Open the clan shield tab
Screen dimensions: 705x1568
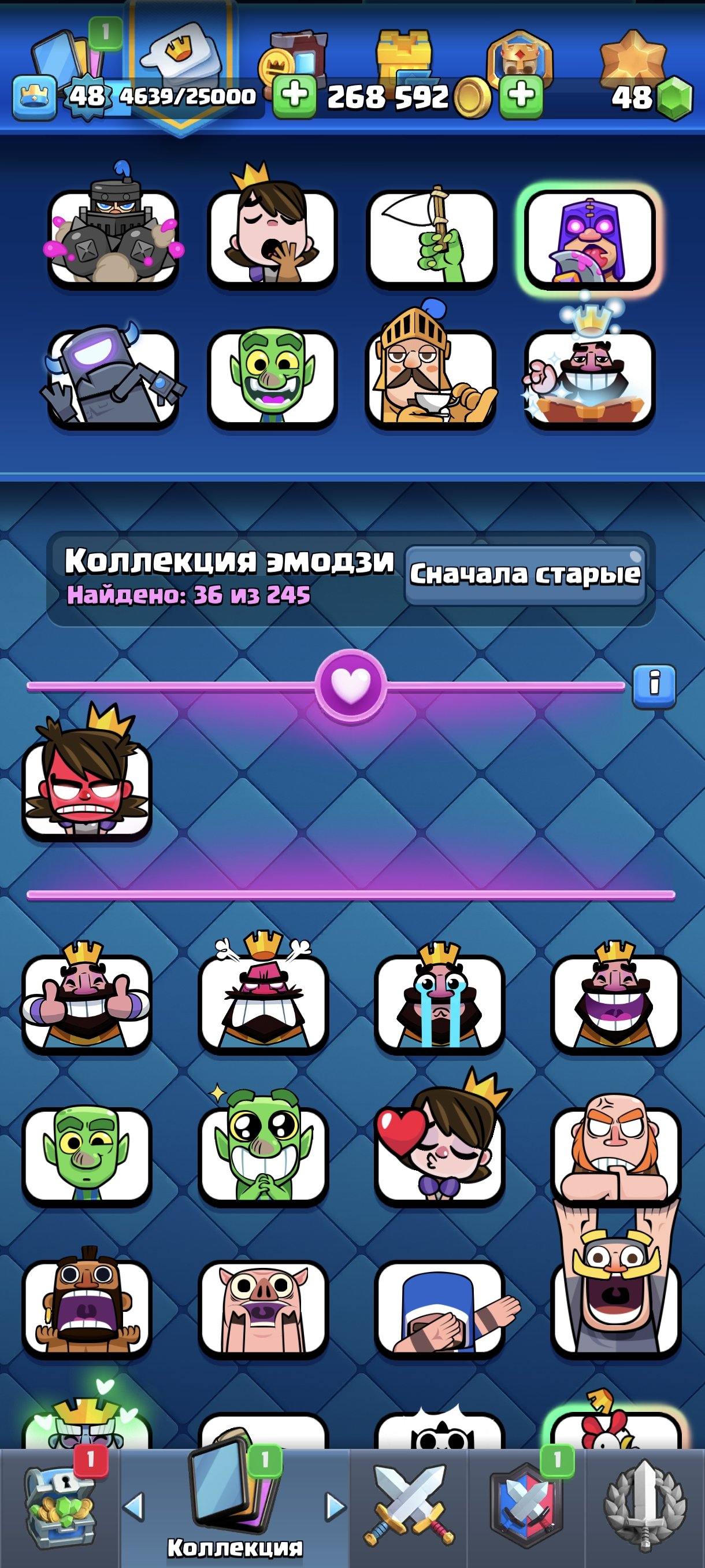[526, 1507]
